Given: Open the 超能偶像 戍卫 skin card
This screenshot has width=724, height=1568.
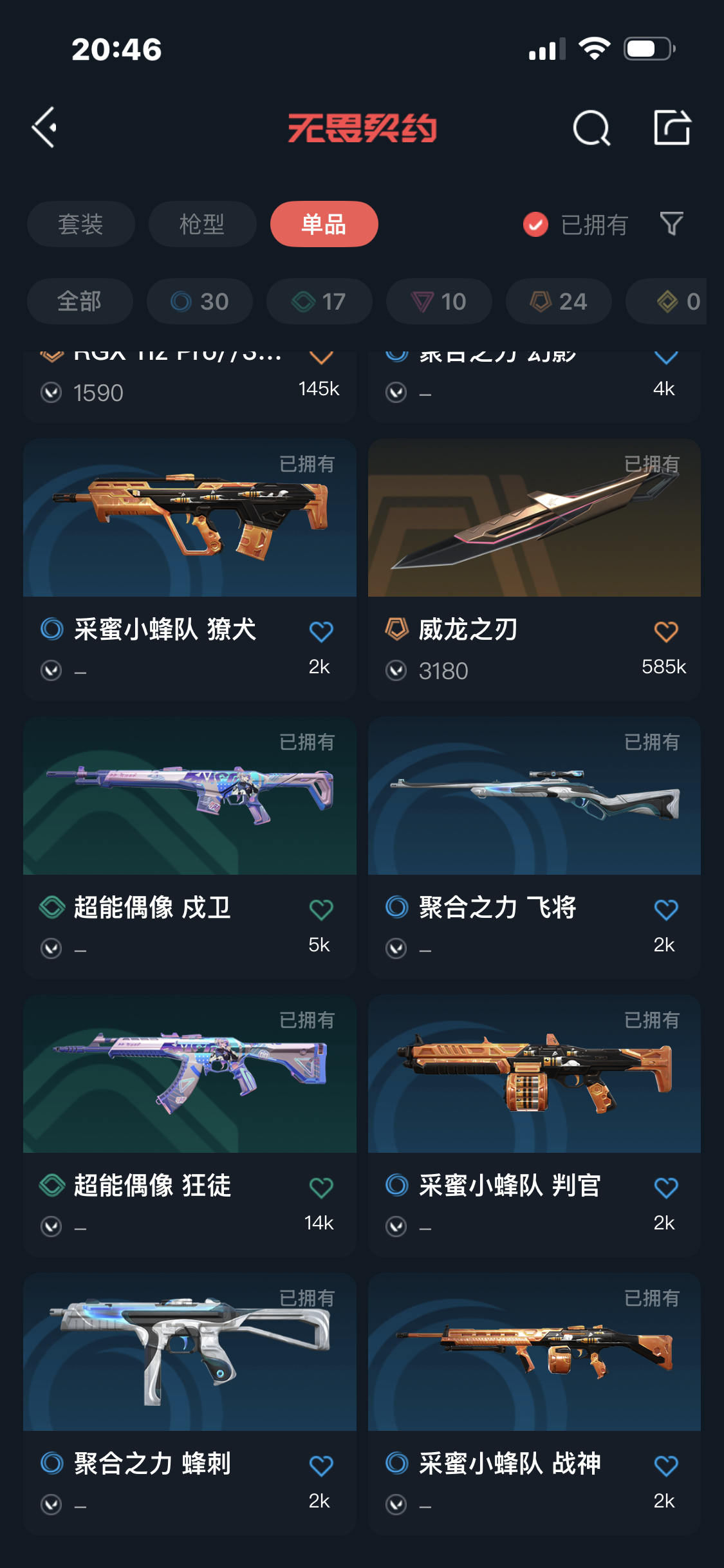Looking at the screenshot, I should [189, 797].
